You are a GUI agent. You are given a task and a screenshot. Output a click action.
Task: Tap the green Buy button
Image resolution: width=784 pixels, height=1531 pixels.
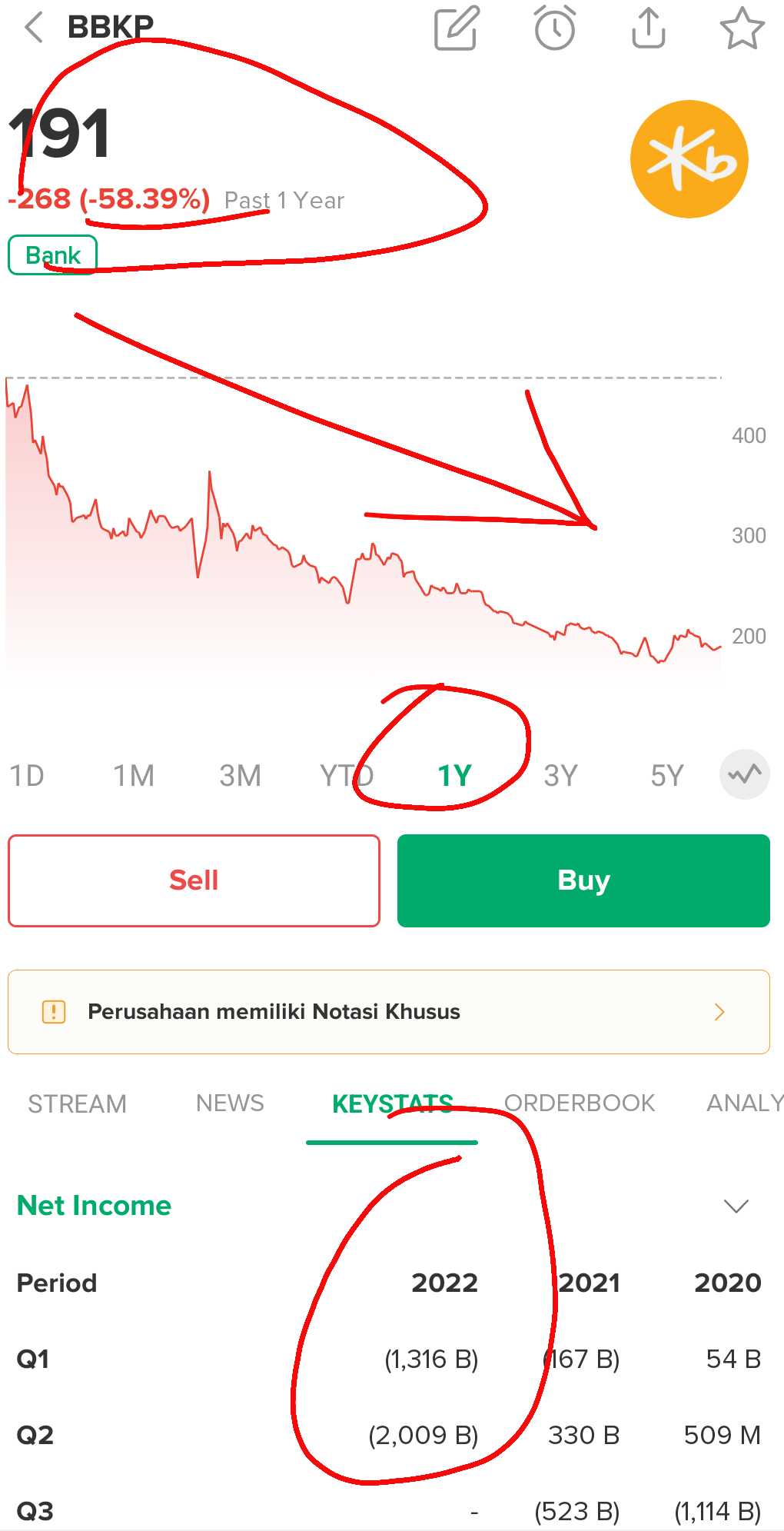coord(583,880)
